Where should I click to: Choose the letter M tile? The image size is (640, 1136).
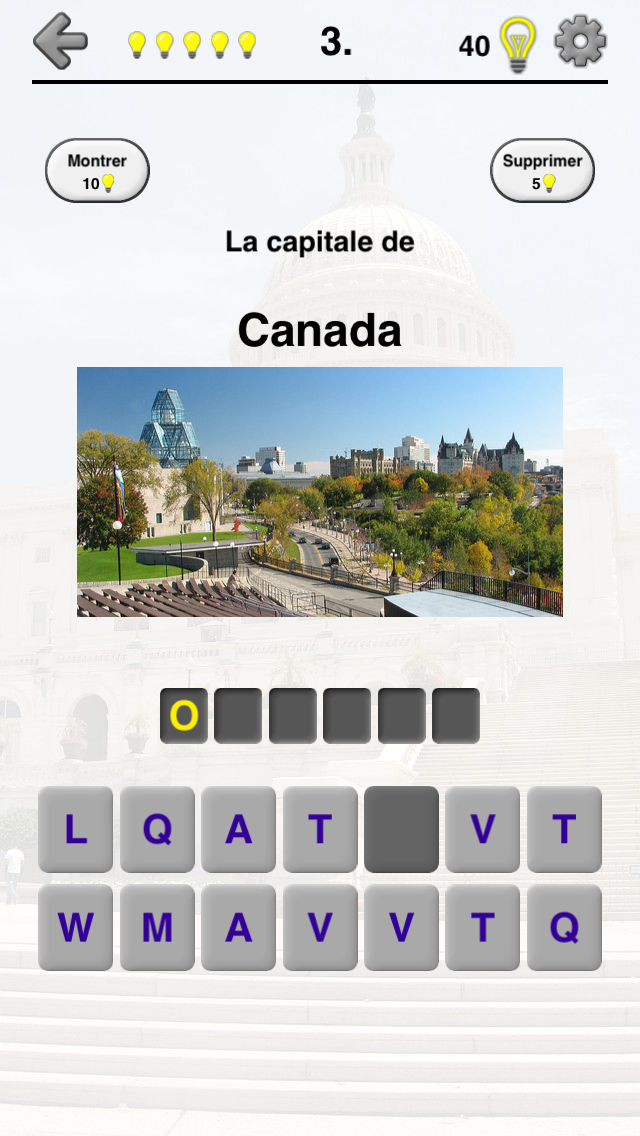(157, 927)
